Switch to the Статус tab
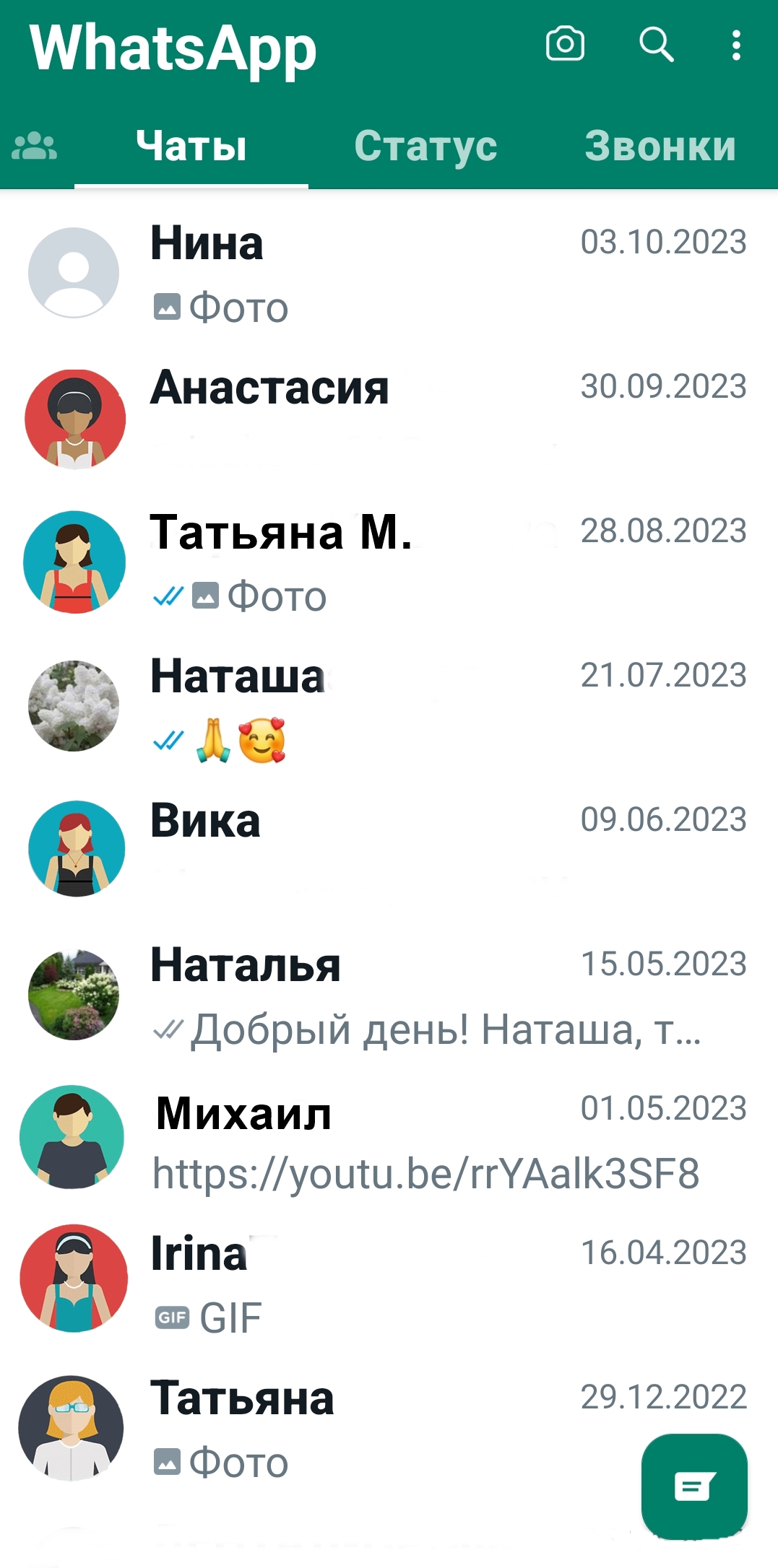The height and width of the screenshot is (1568, 778). click(x=425, y=147)
